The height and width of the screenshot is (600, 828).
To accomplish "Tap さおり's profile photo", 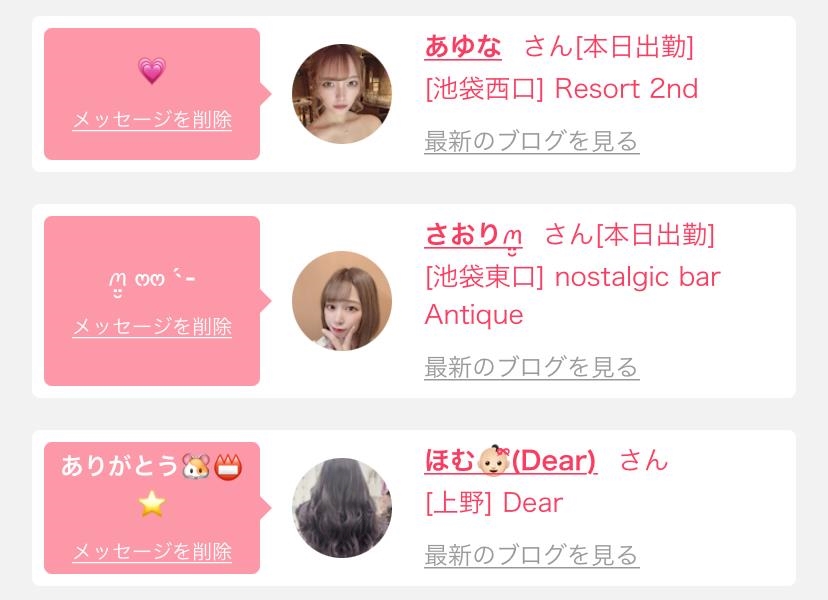I will [341, 301].
